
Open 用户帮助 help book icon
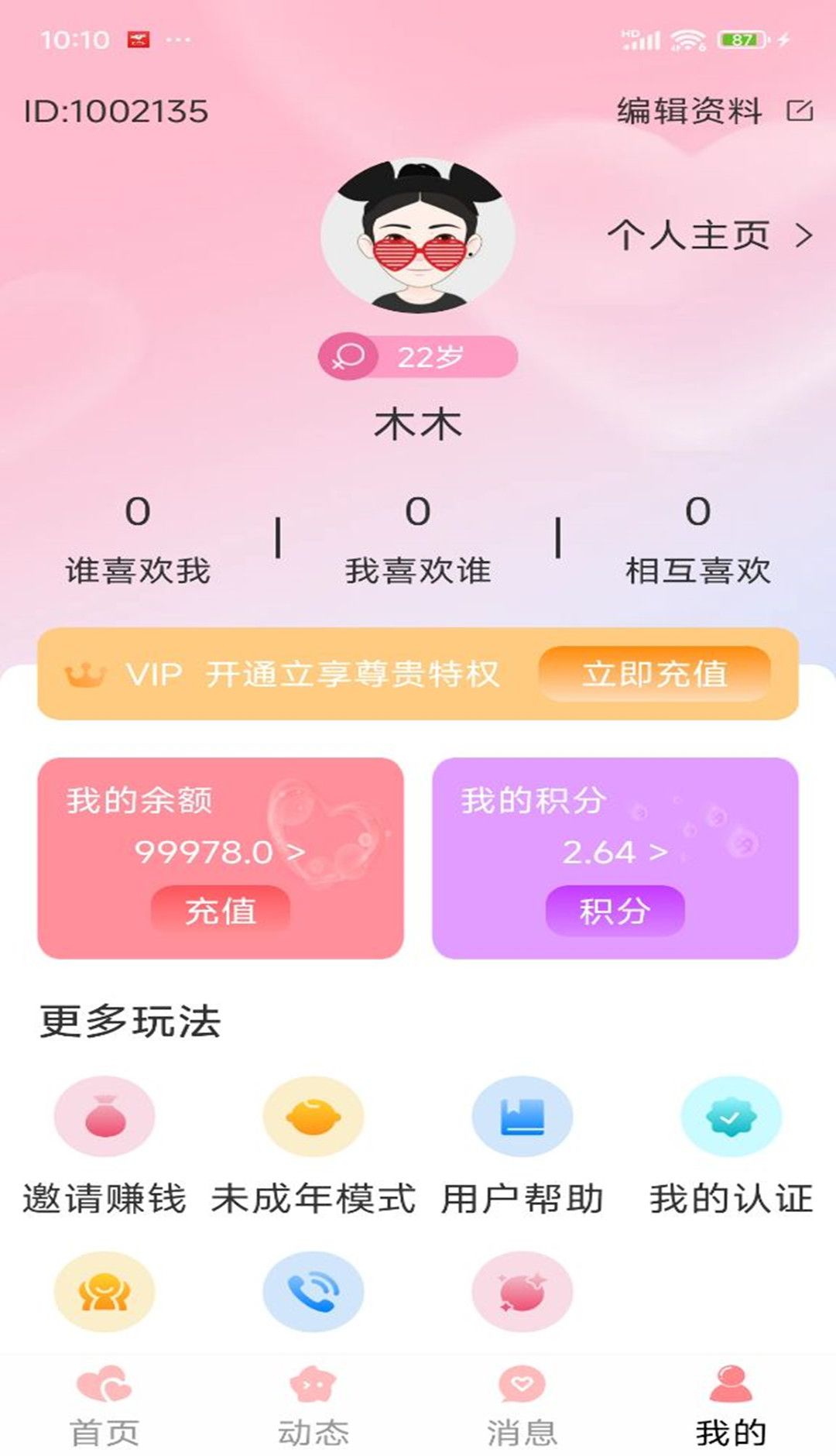click(x=522, y=1115)
